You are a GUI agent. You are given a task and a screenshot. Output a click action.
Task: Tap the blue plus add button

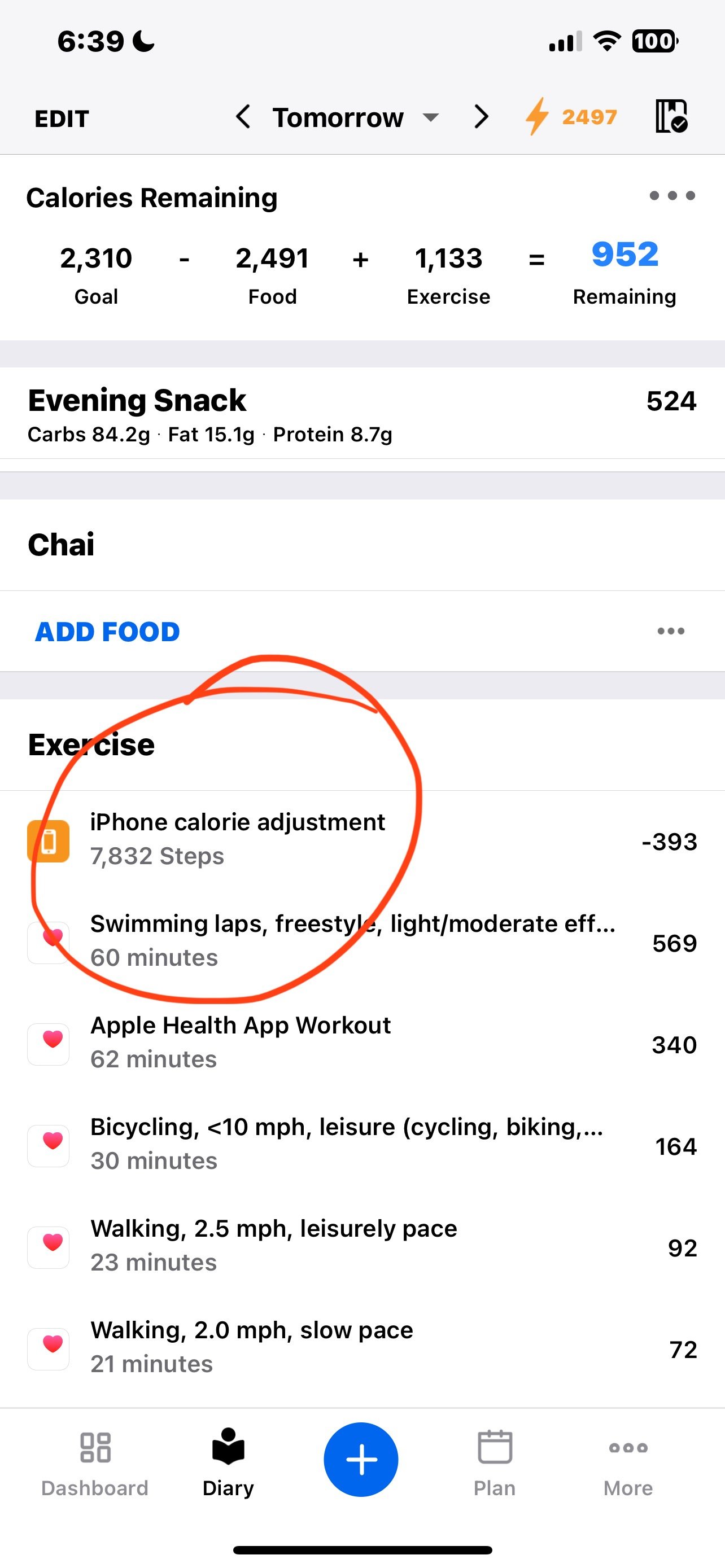(361, 1459)
